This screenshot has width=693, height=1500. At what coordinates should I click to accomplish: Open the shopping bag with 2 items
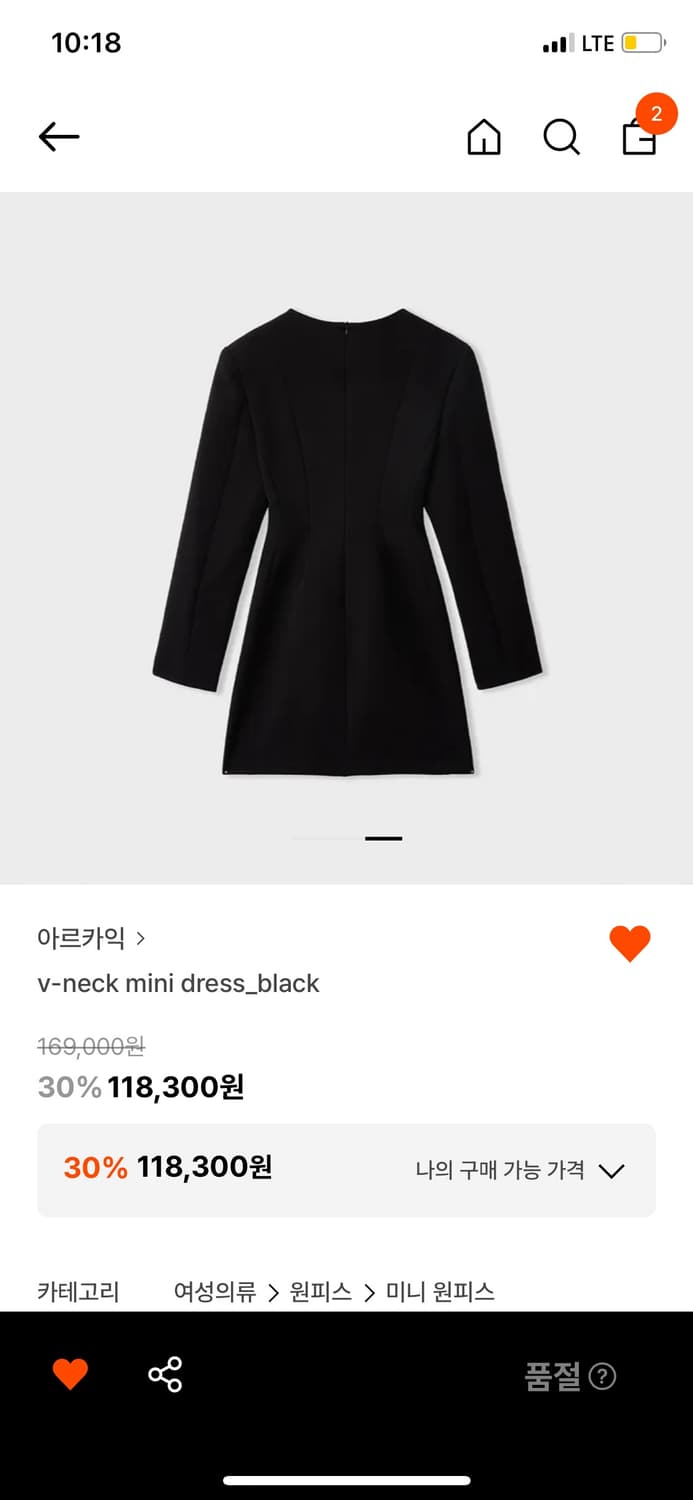(640, 135)
